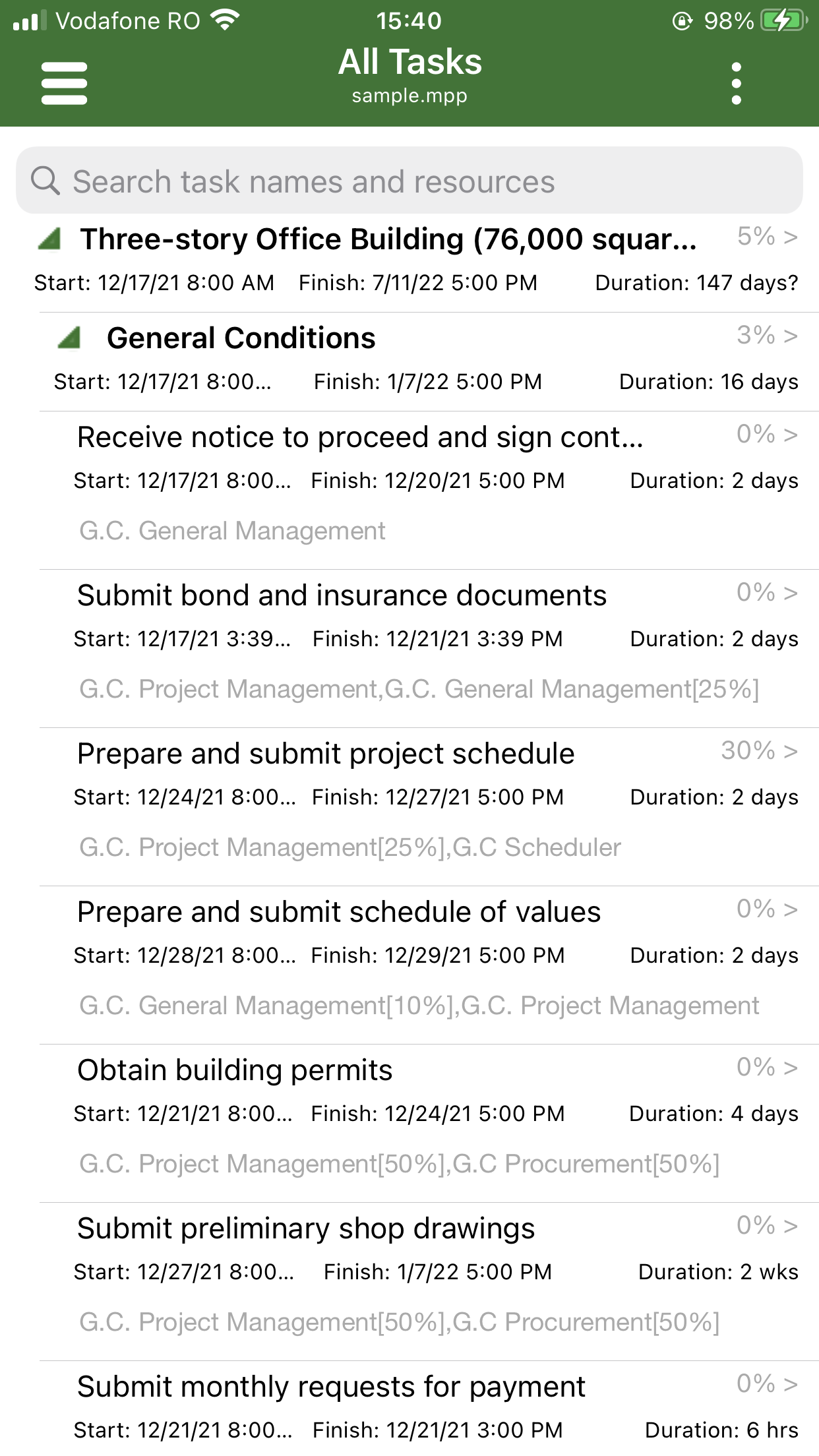Select the Submit monthly requests for payment task

[x=331, y=1386]
